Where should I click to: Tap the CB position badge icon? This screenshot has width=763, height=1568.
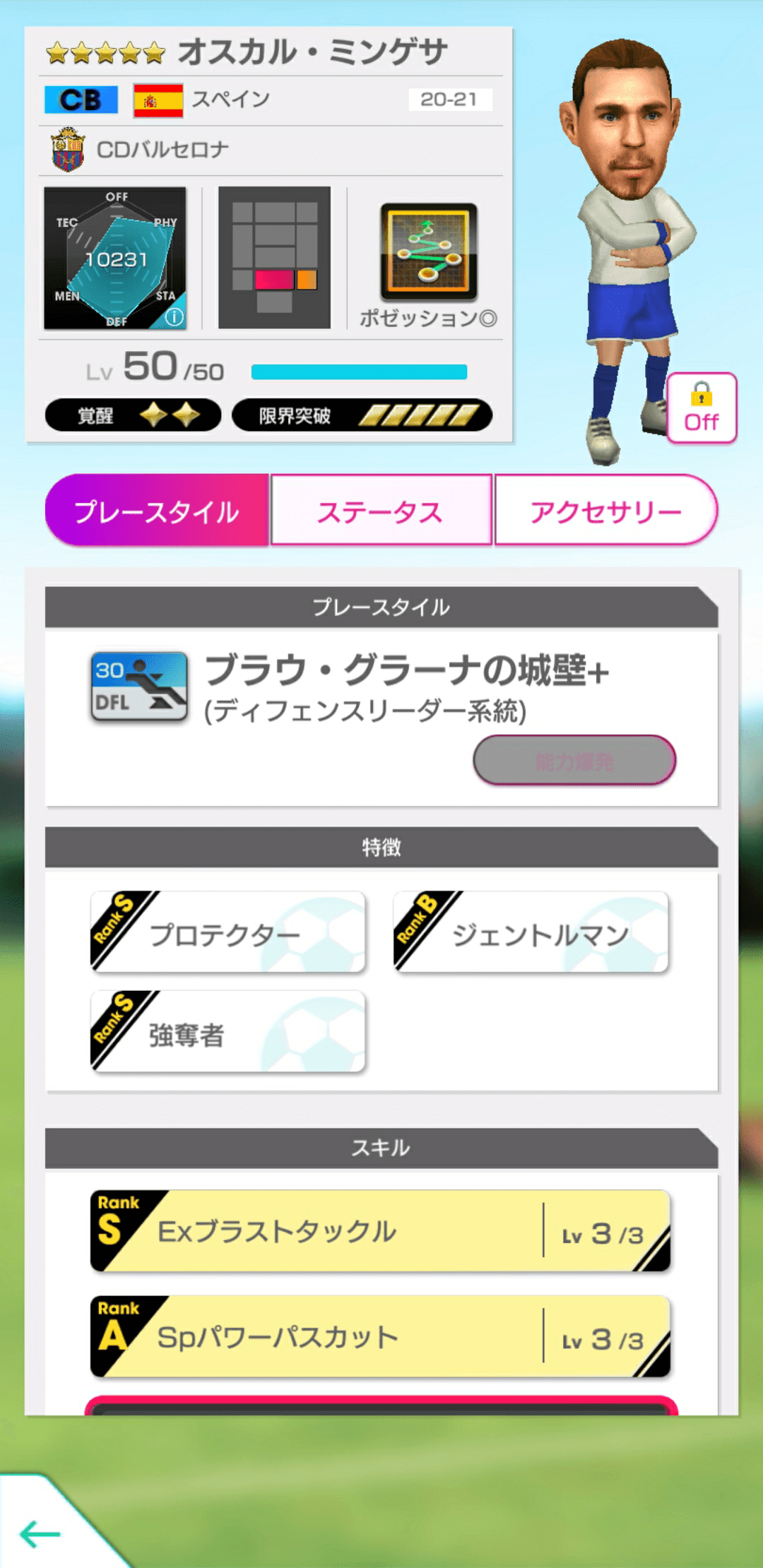(x=80, y=100)
